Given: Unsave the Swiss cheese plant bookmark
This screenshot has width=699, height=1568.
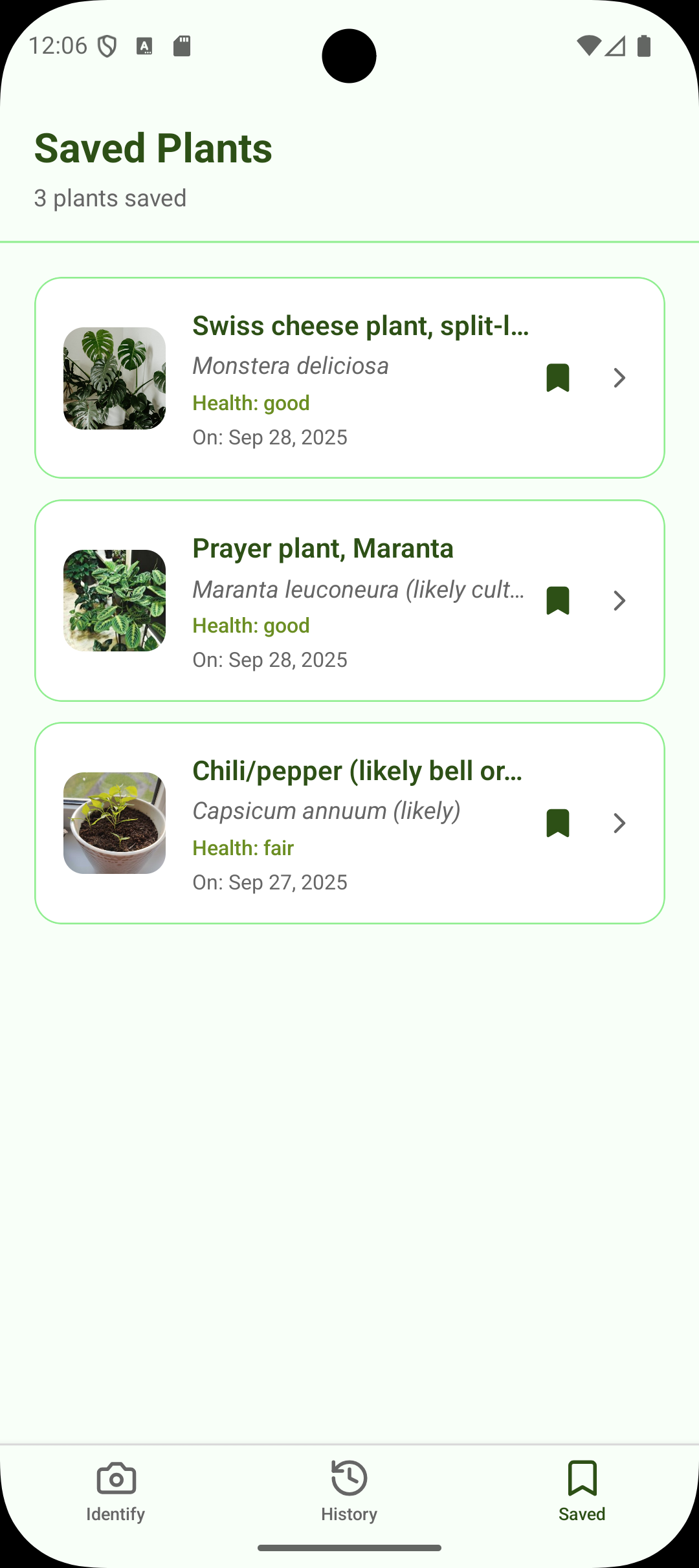Looking at the screenshot, I should pyautogui.click(x=557, y=378).
